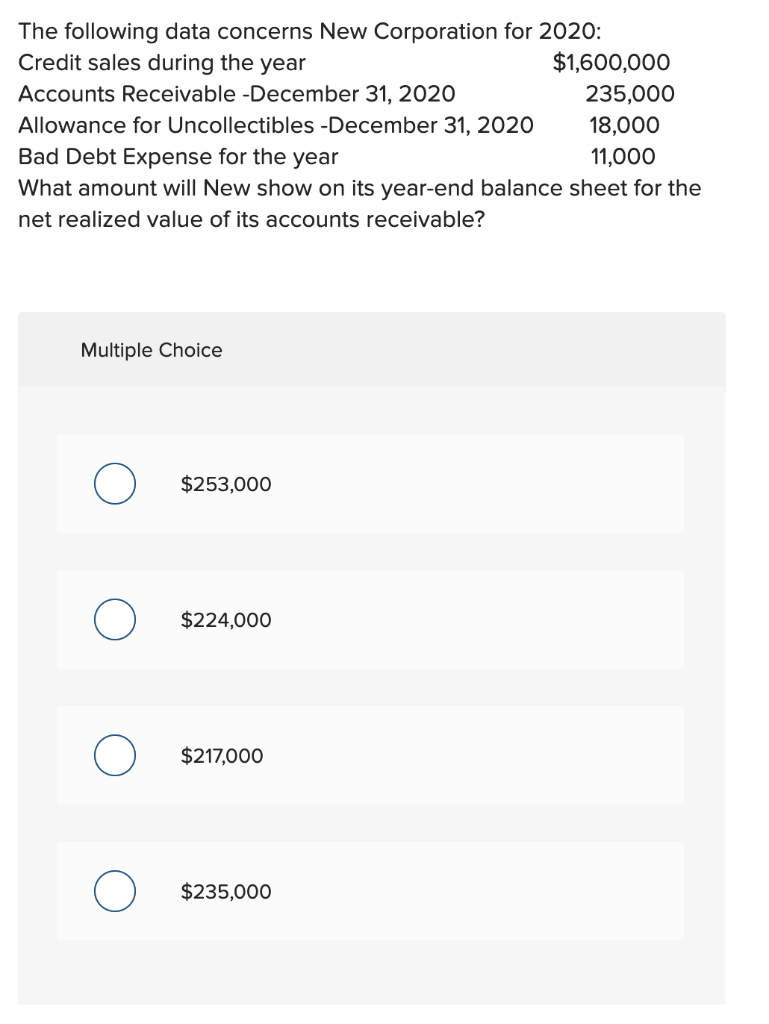Select the $253,000 radio button

[113, 483]
